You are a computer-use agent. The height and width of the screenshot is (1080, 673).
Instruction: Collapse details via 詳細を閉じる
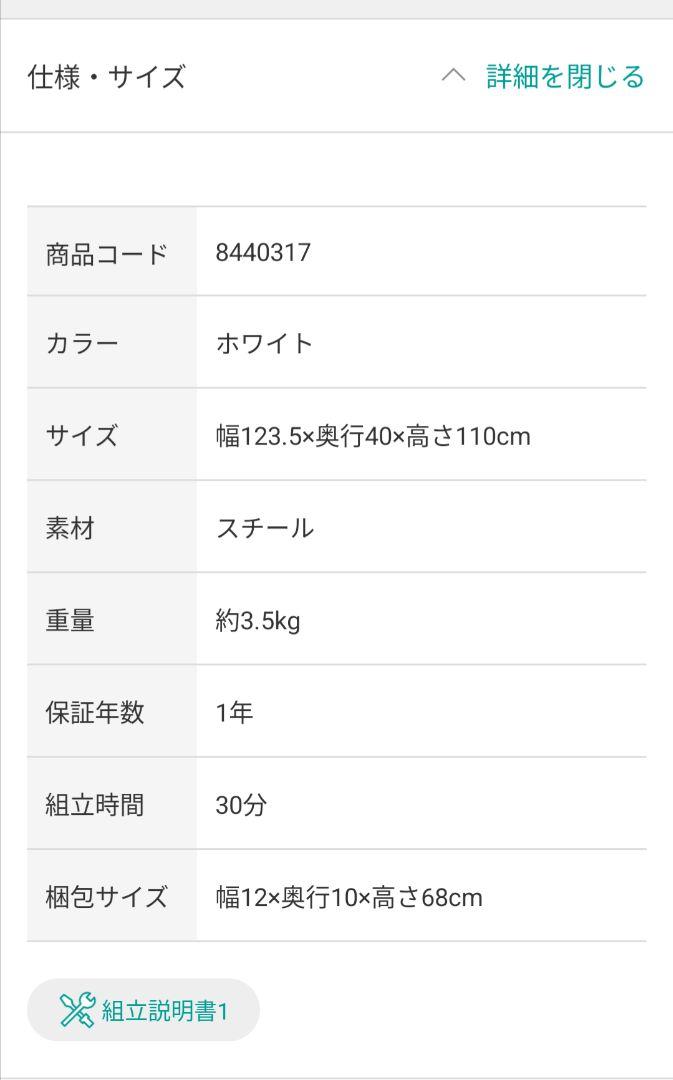point(543,76)
